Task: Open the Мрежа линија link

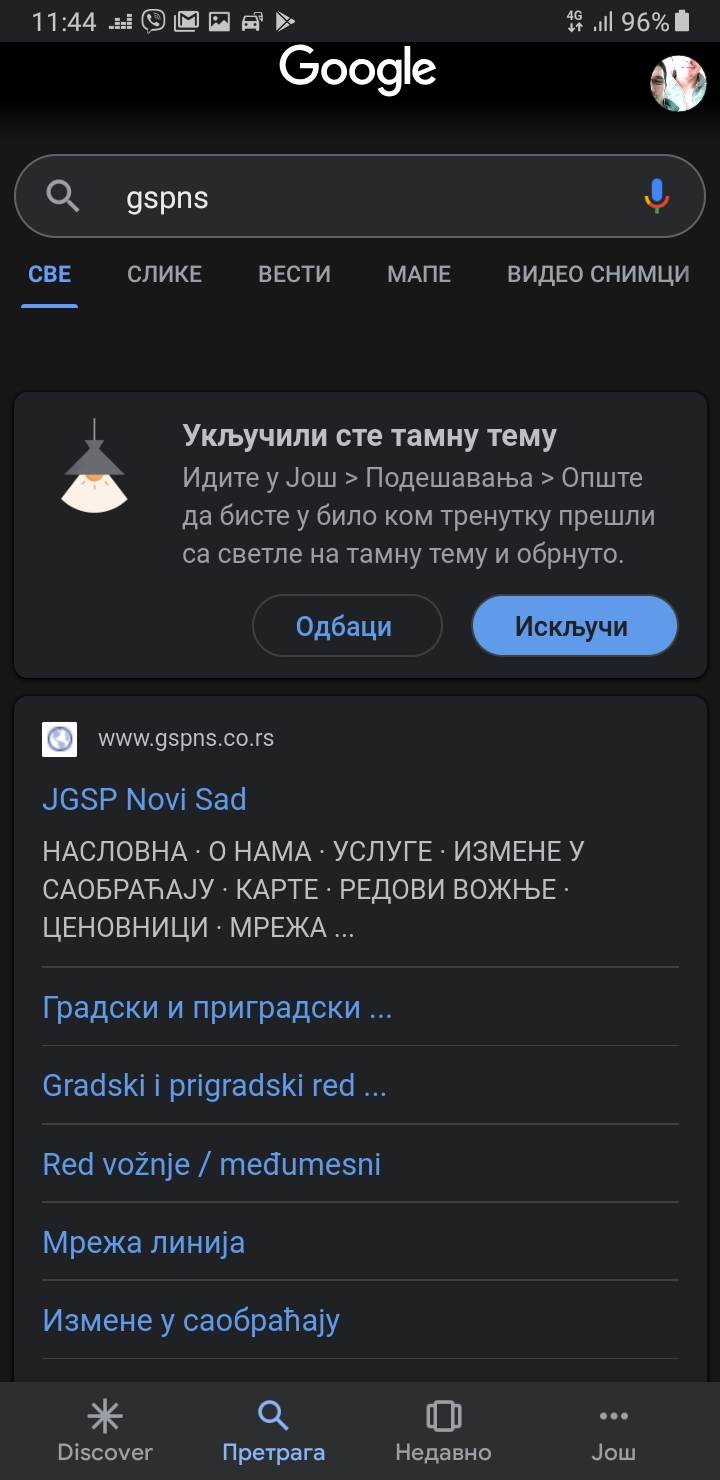Action: (143, 1242)
